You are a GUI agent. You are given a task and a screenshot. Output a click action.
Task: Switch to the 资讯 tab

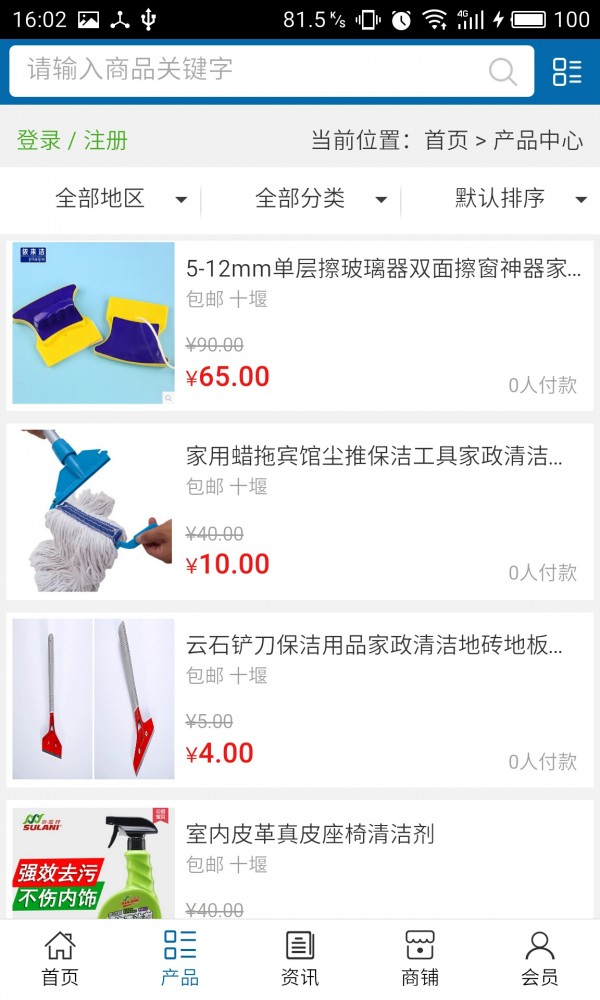click(300, 958)
